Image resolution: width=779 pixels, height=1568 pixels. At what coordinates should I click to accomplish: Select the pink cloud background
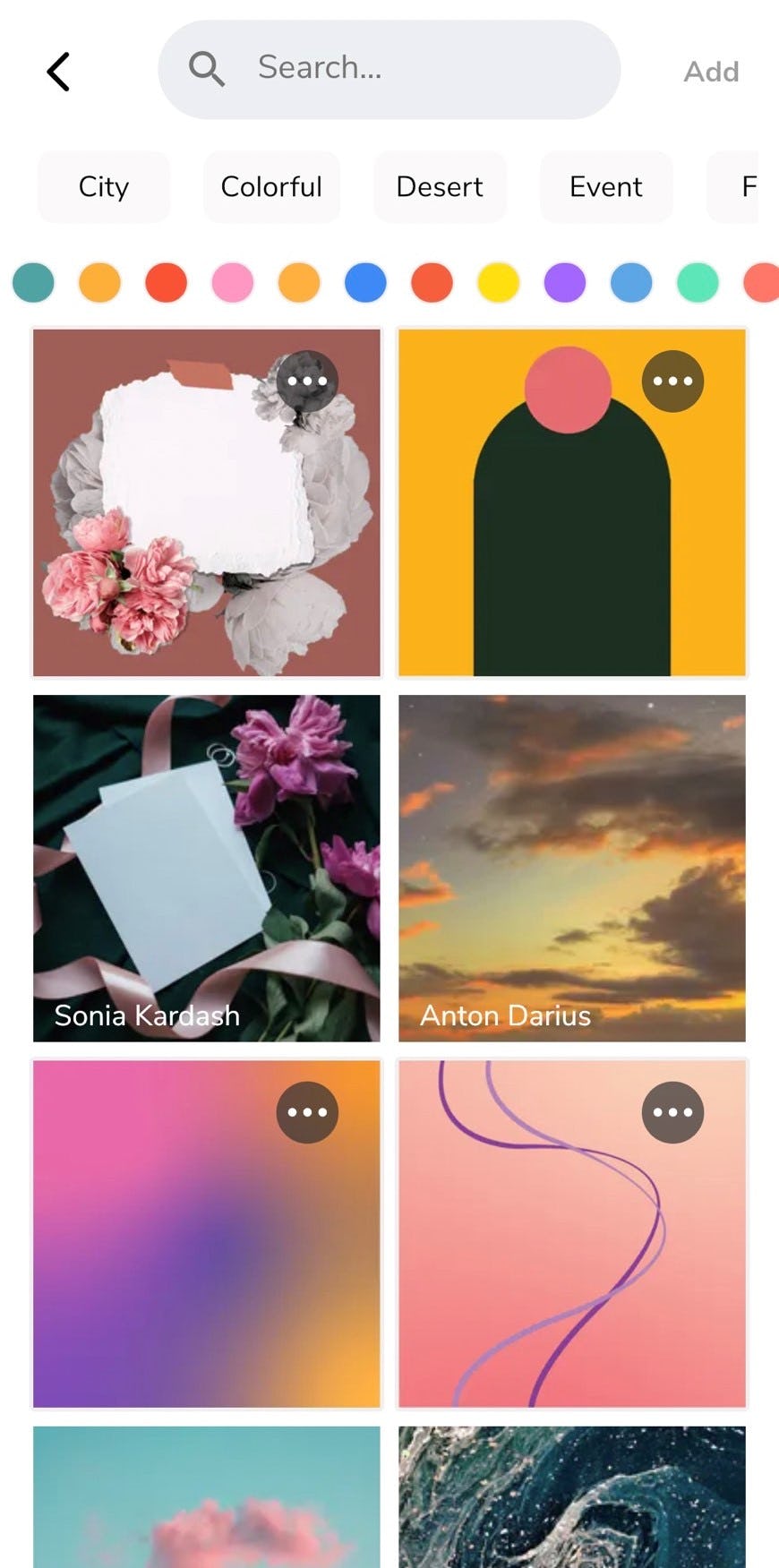[207, 1495]
